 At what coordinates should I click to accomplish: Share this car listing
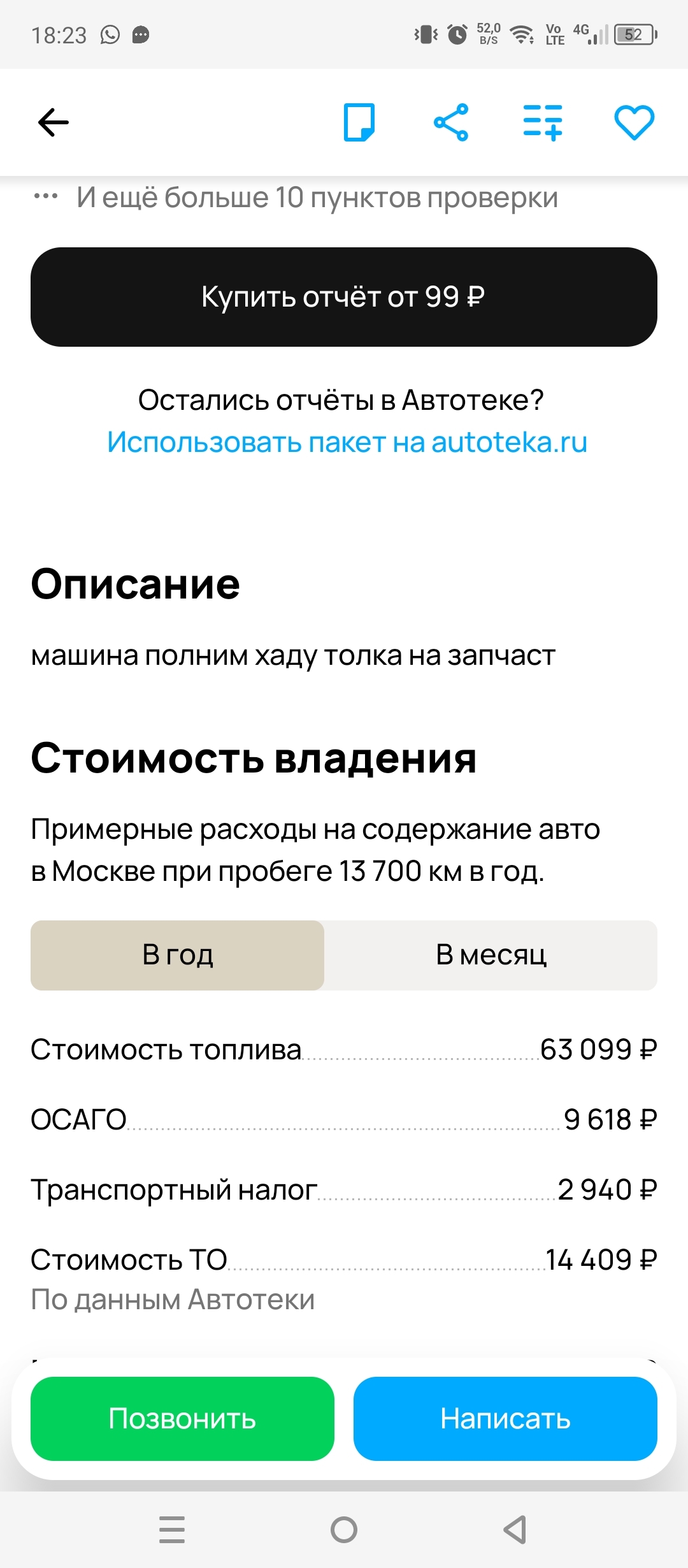coord(451,122)
